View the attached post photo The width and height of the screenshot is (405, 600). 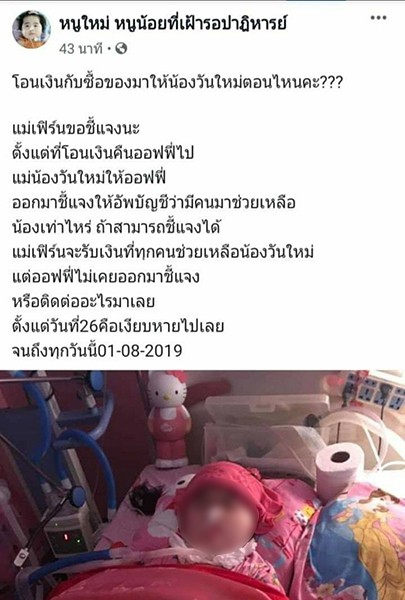[202, 485]
